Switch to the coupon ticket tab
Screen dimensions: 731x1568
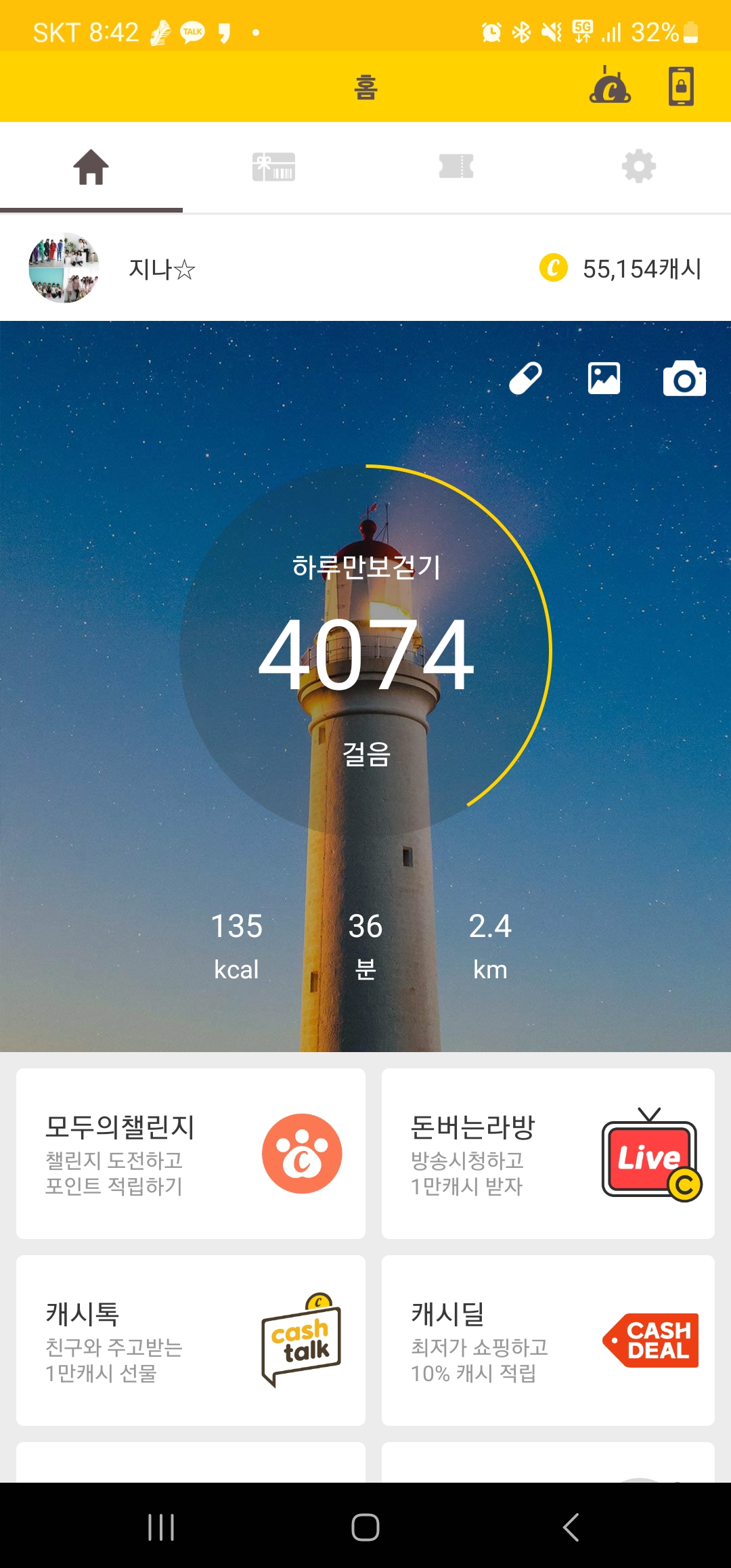[456, 167]
